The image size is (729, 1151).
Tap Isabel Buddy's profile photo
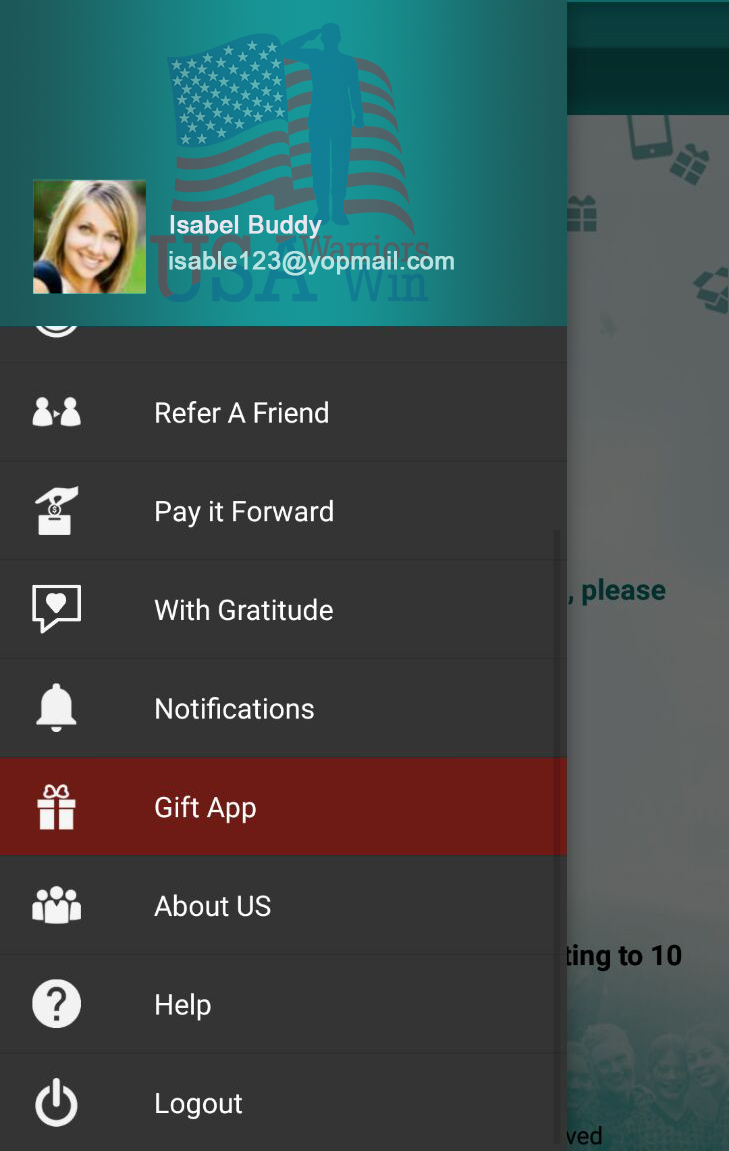click(x=90, y=237)
